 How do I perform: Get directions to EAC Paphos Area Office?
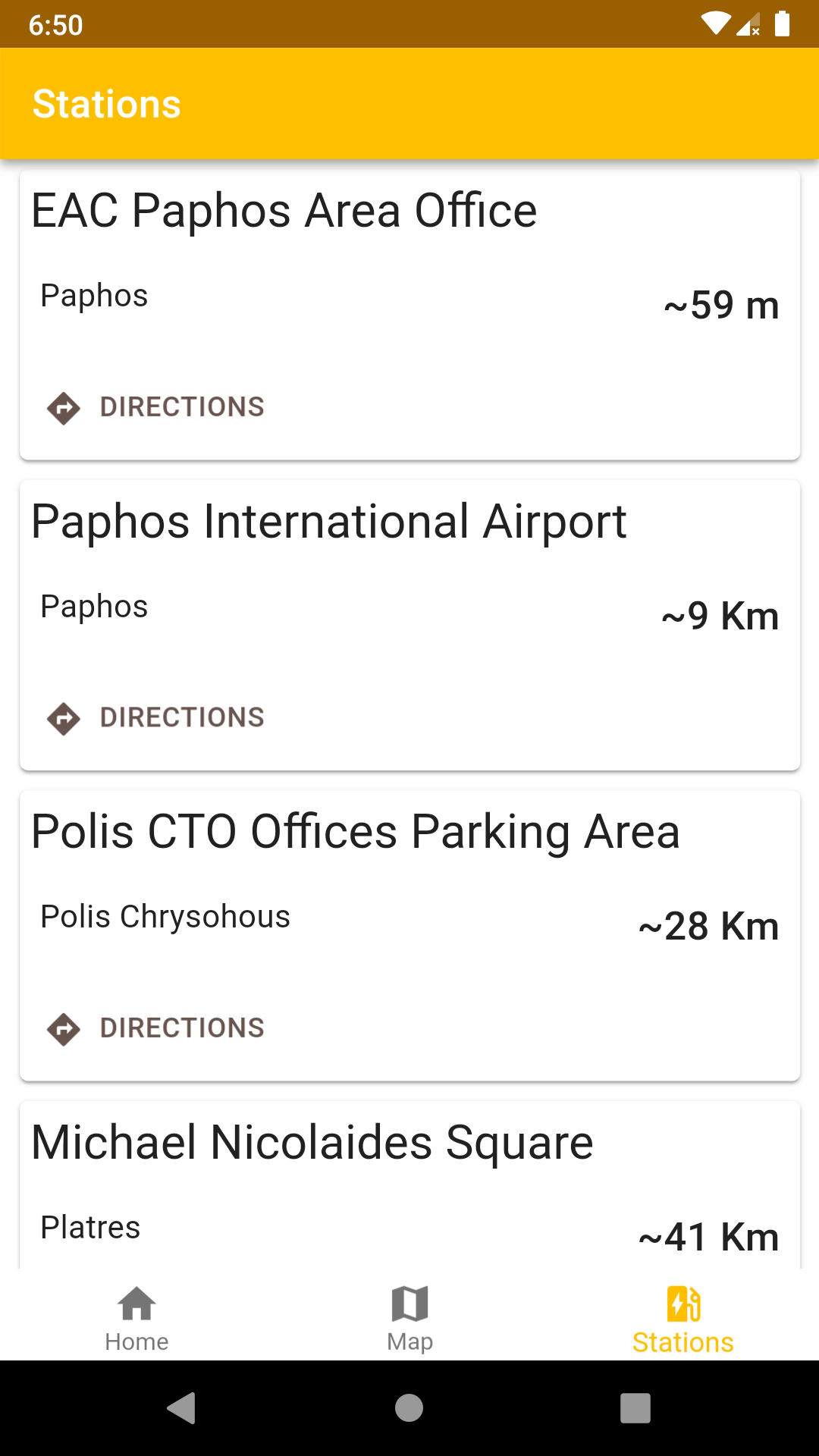[x=156, y=407]
